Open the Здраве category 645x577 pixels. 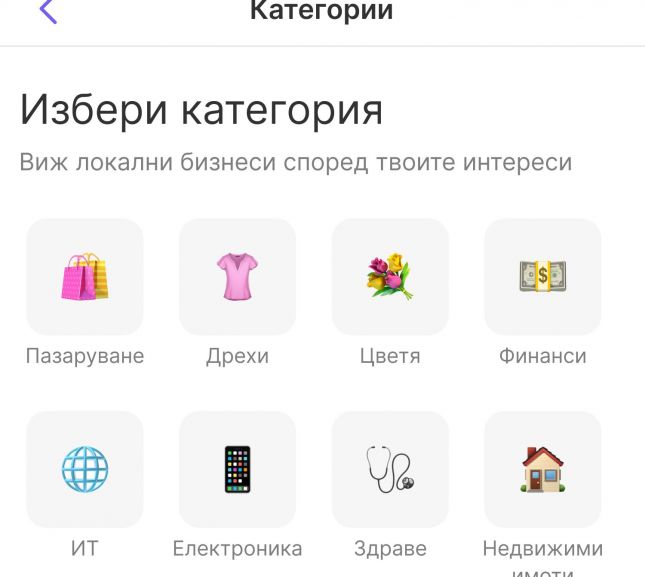tap(390, 469)
